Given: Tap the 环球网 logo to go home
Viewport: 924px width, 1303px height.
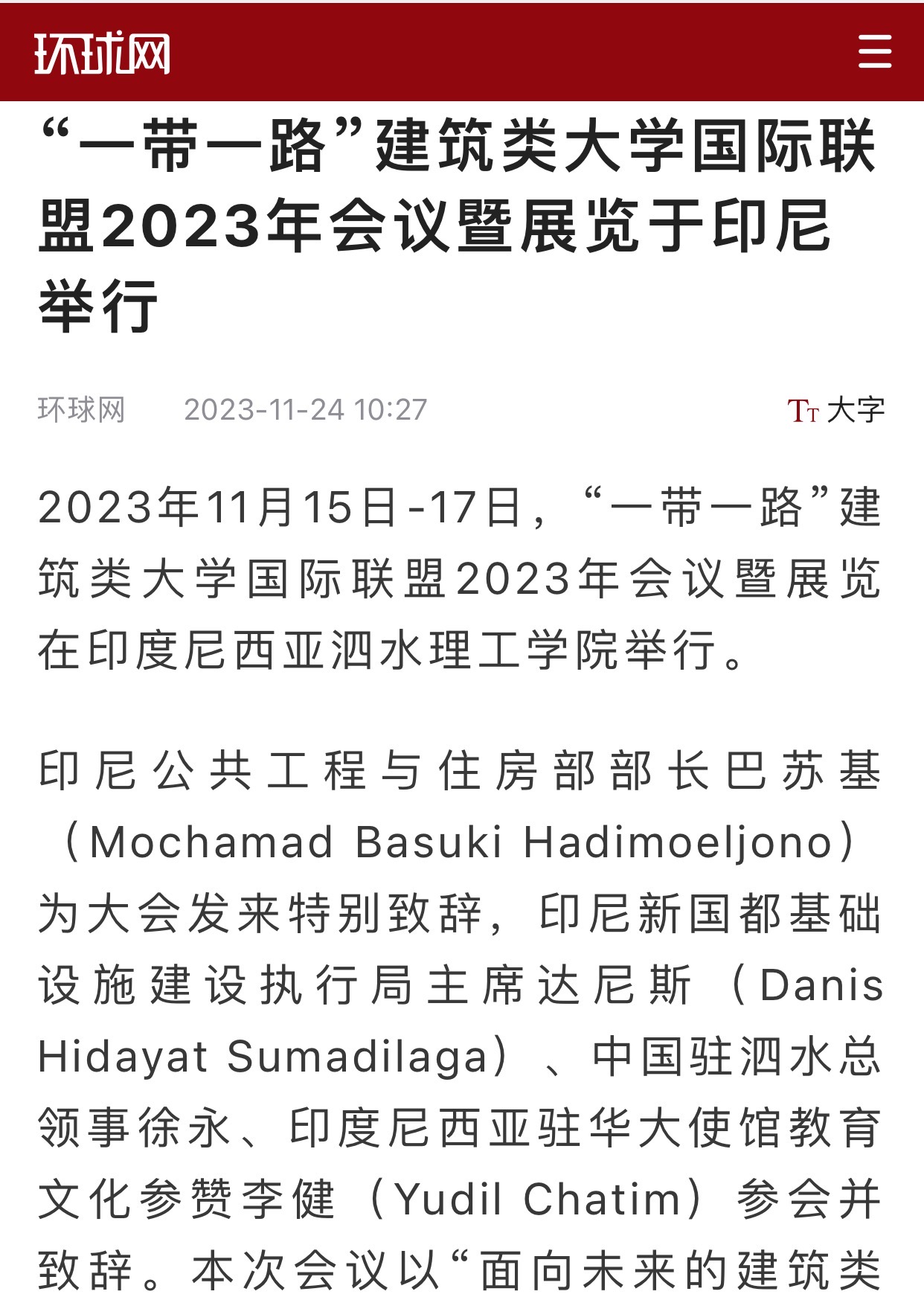Looking at the screenshot, I should tap(102, 54).
